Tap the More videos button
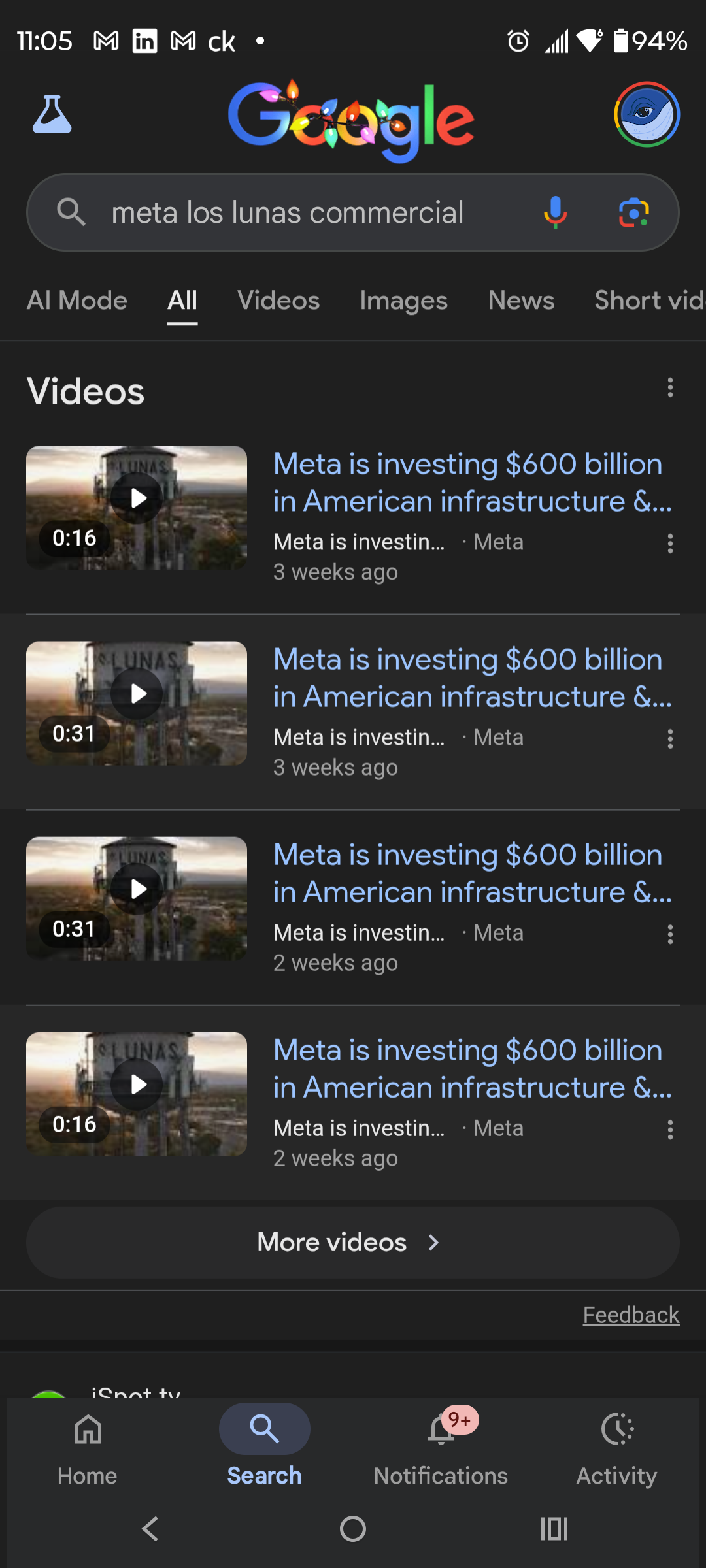This screenshot has width=706, height=1568. coord(352,1242)
